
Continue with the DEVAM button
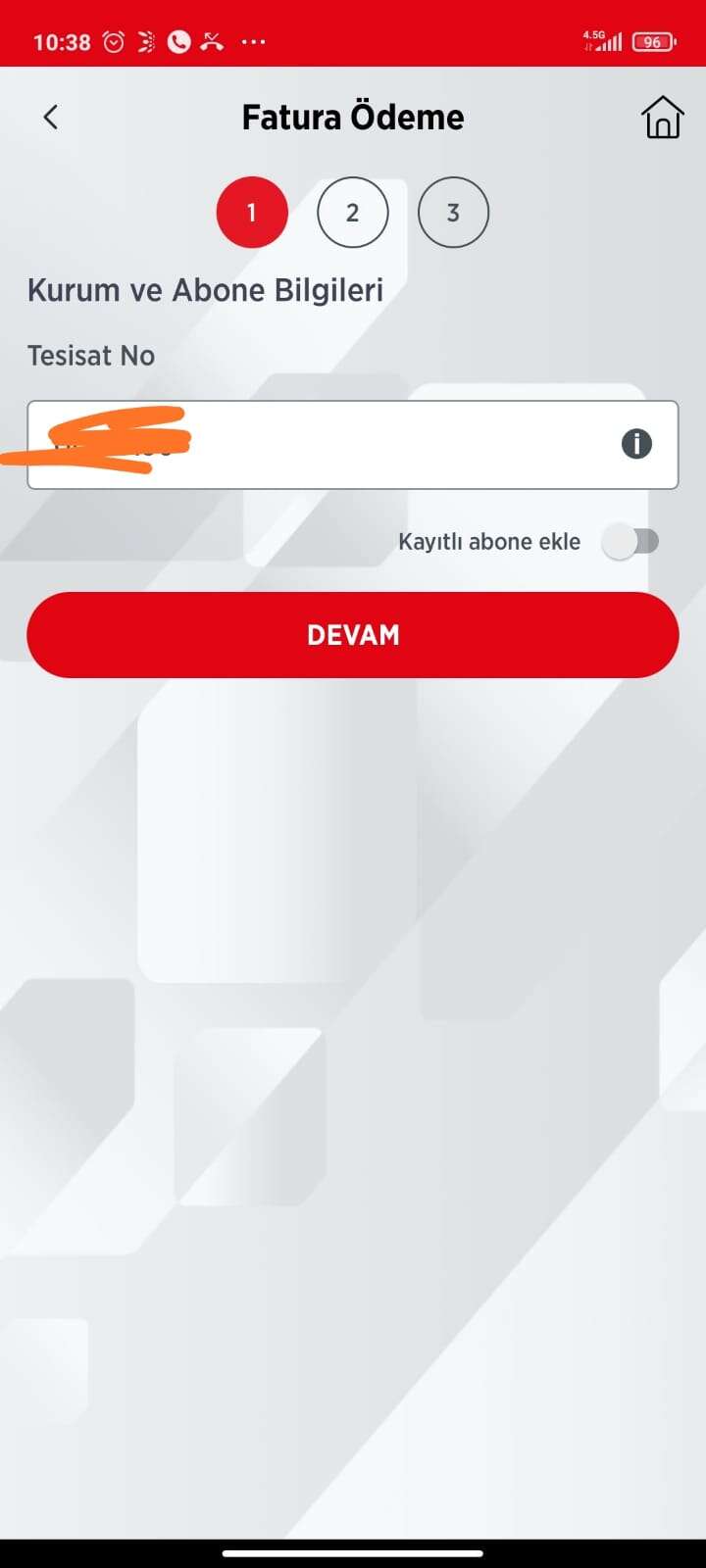click(x=353, y=635)
